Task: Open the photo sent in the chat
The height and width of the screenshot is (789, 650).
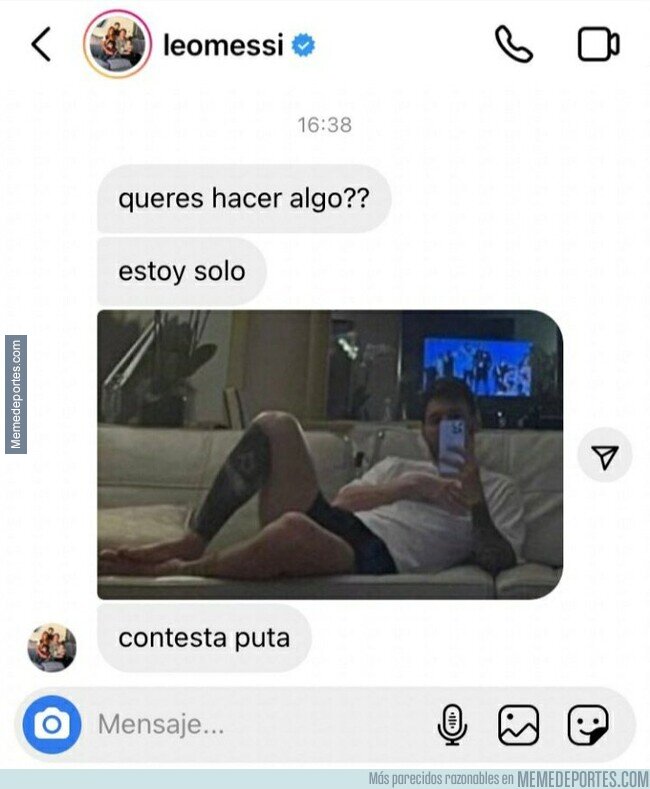Action: (x=330, y=454)
